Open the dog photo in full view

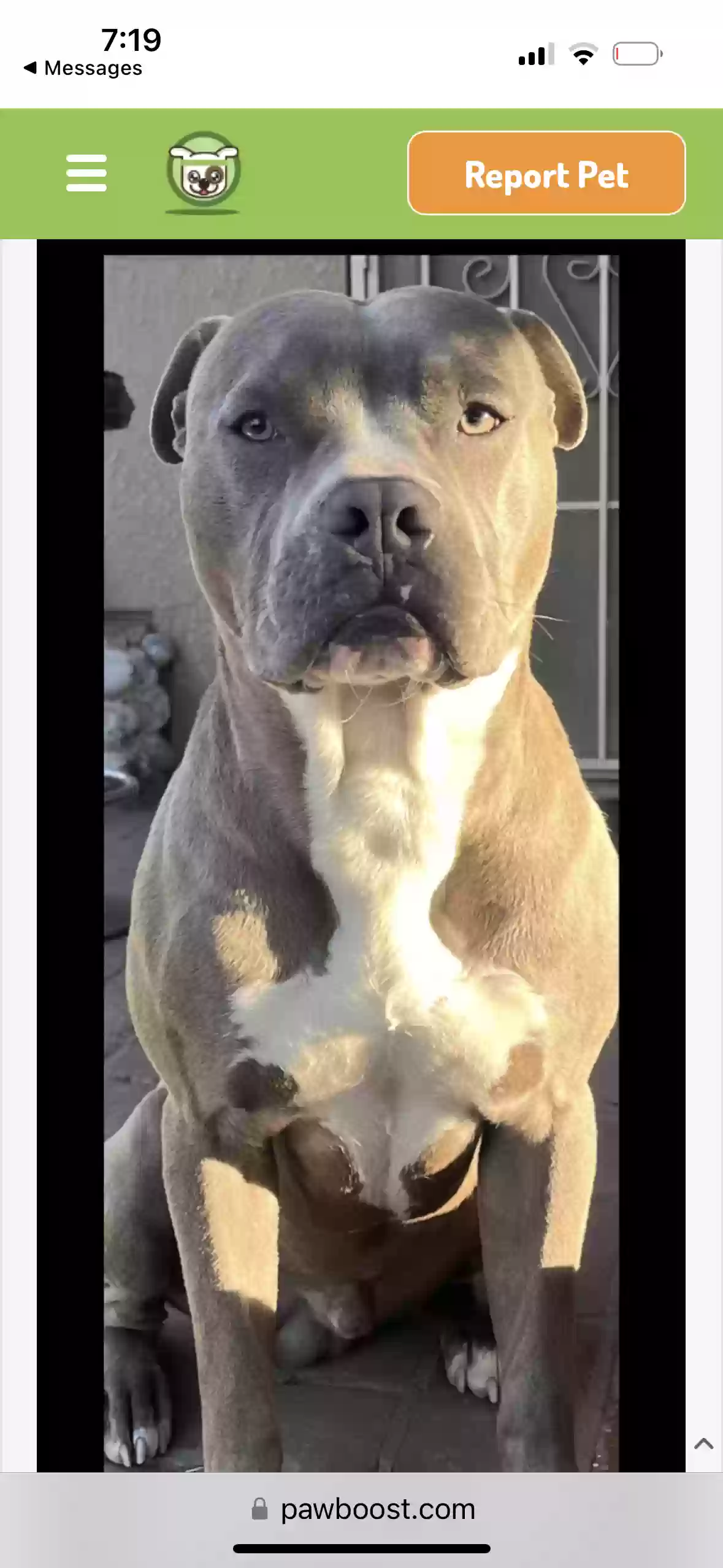point(361,859)
